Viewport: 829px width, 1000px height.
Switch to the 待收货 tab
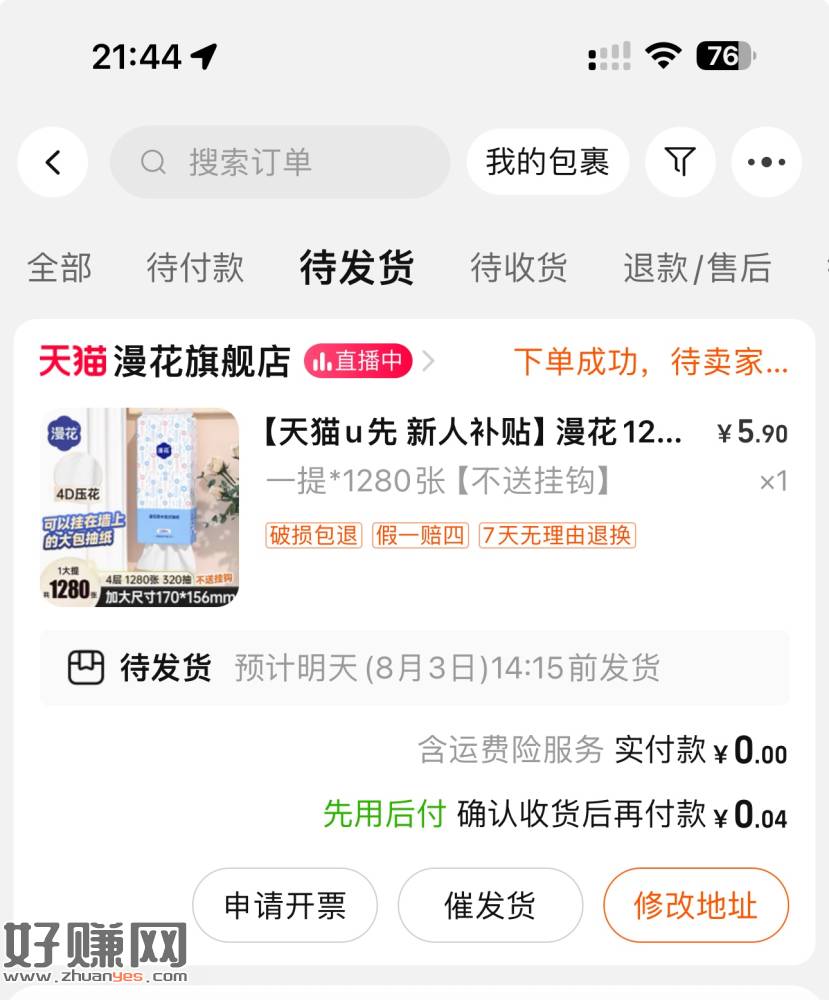coord(518,268)
